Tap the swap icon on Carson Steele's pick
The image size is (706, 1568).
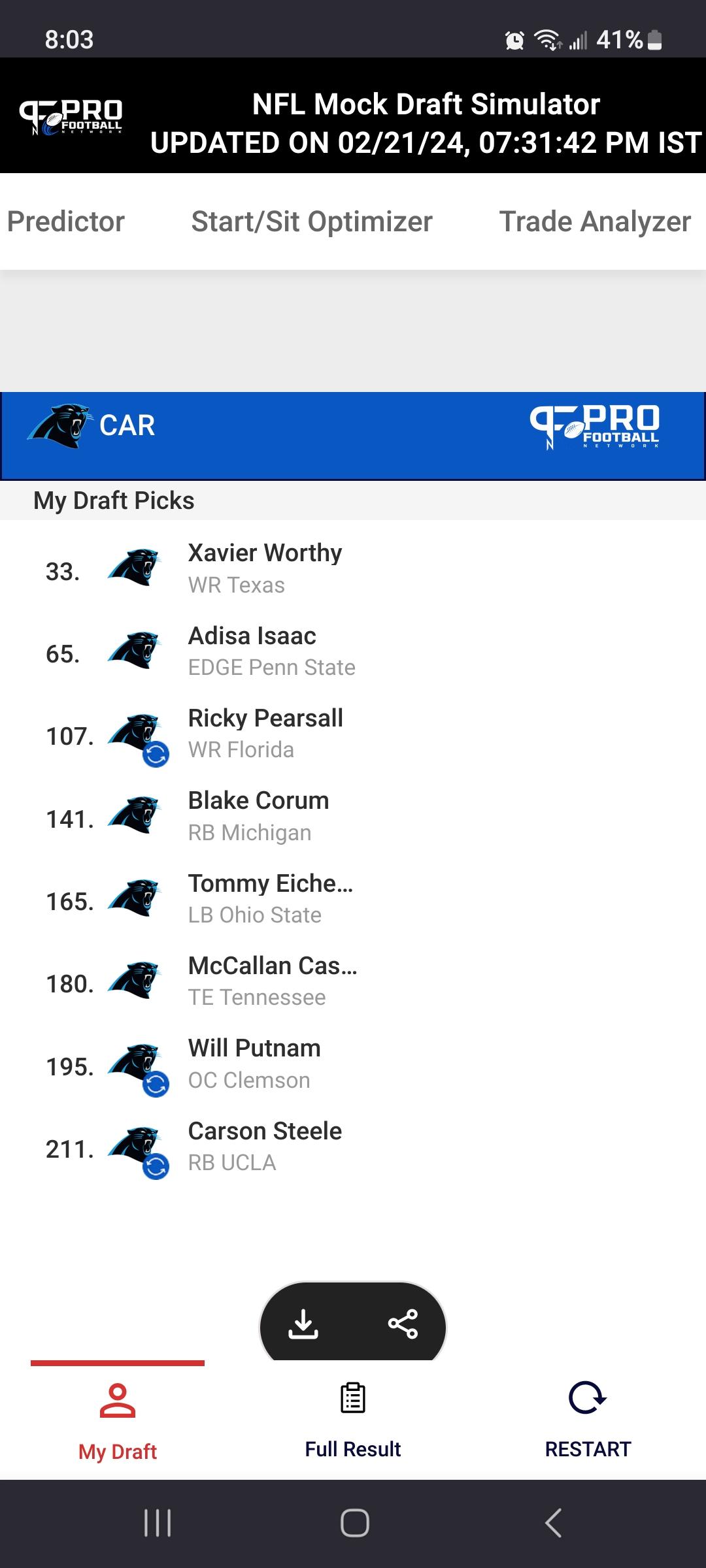point(156,1167)
